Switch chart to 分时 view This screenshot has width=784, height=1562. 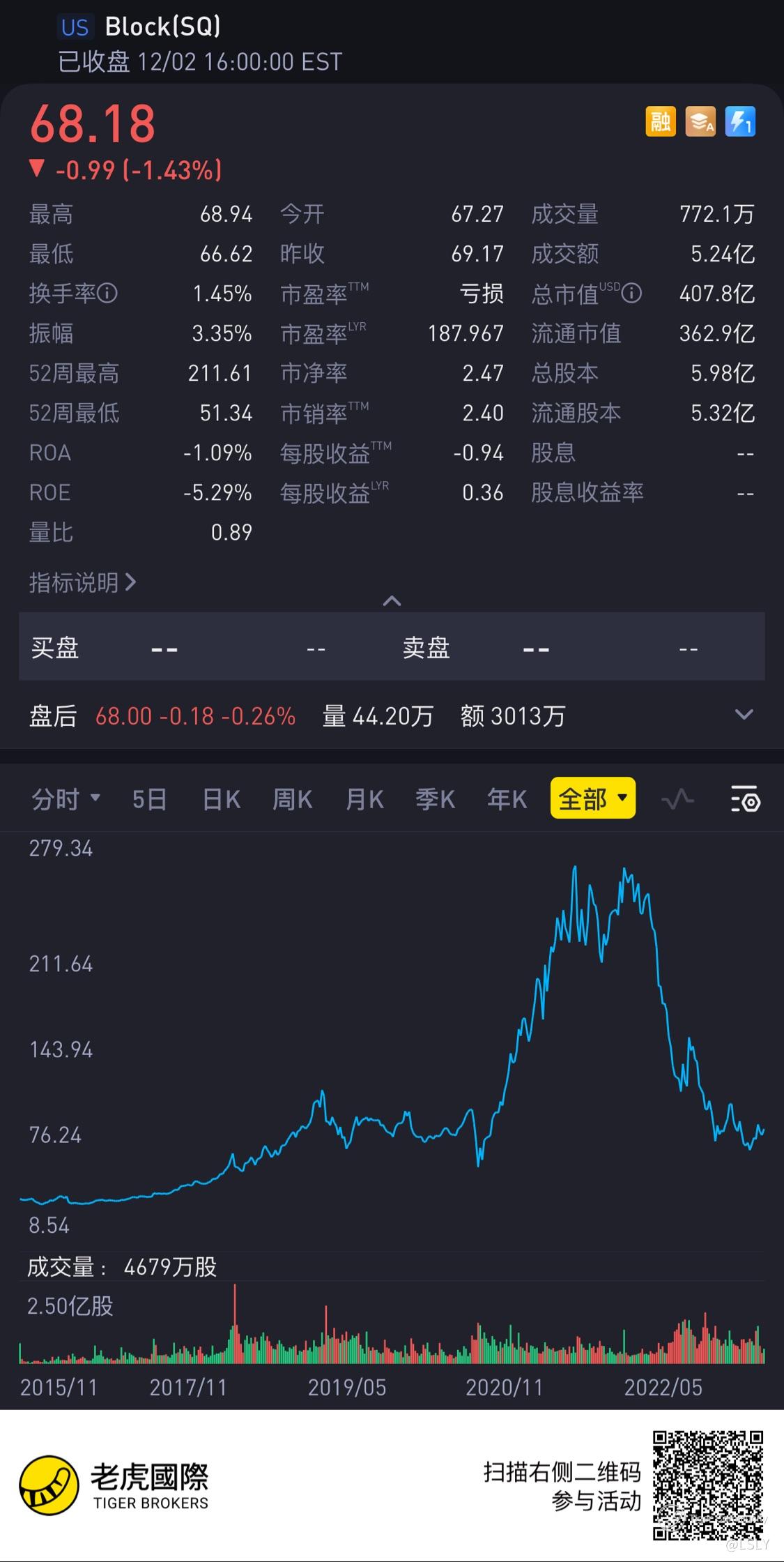click(x=66, y=799)
